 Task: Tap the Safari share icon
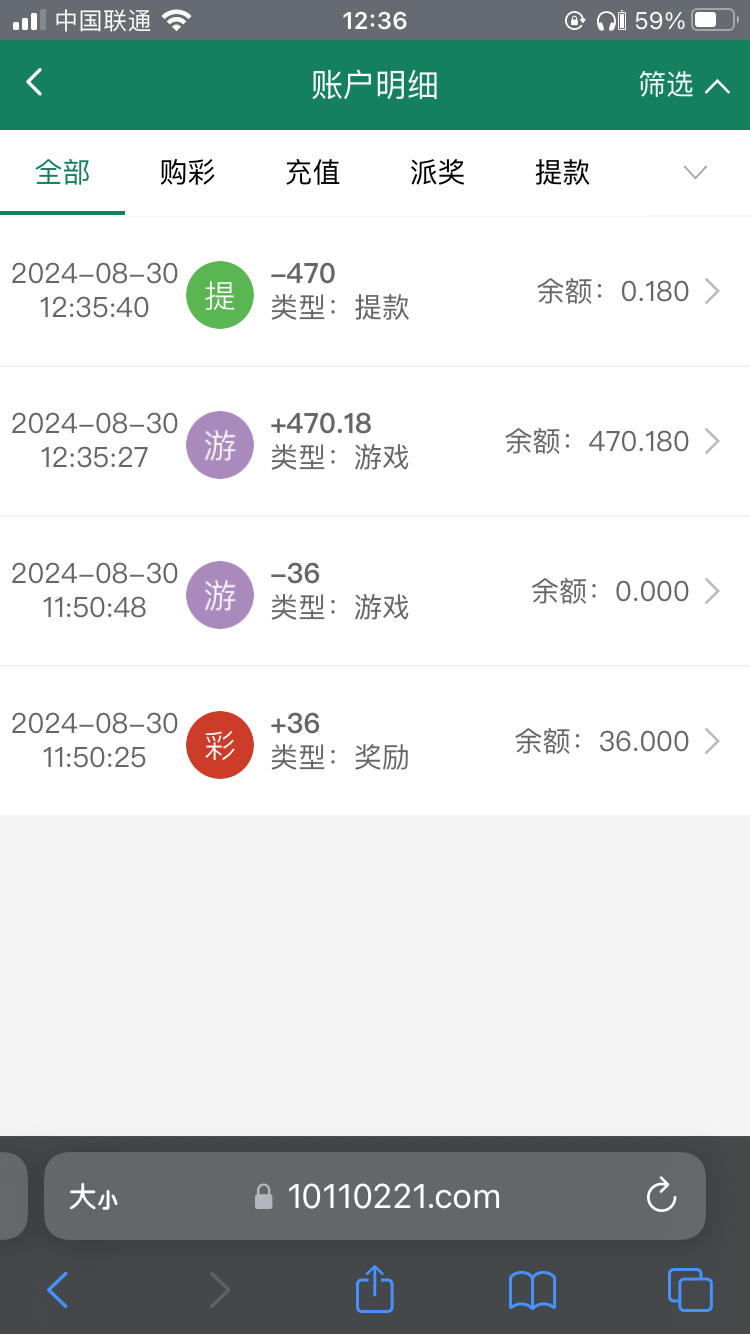point(374,1290)
